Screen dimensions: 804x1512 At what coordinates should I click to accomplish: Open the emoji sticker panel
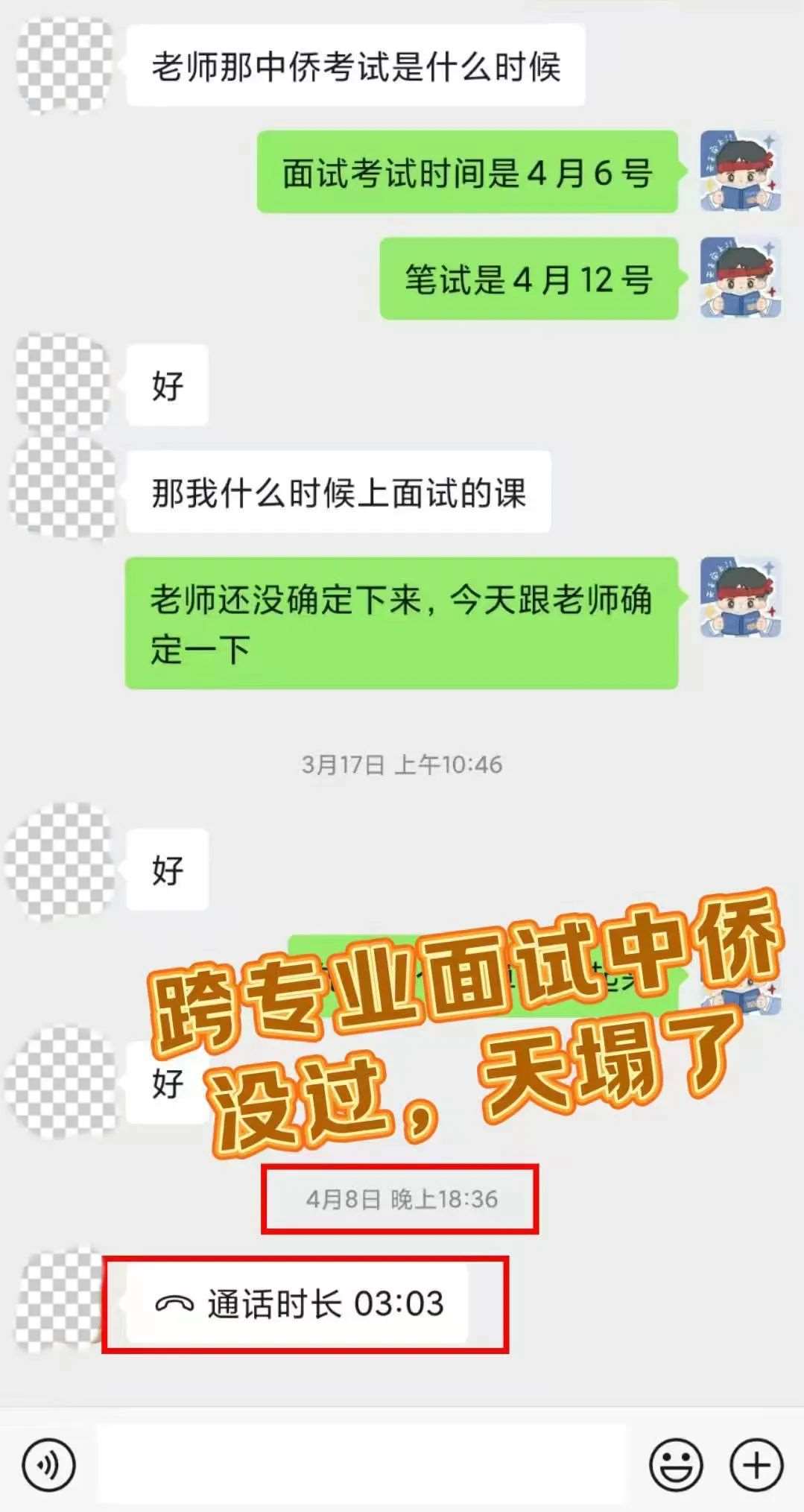click(x=676, y=1465)
